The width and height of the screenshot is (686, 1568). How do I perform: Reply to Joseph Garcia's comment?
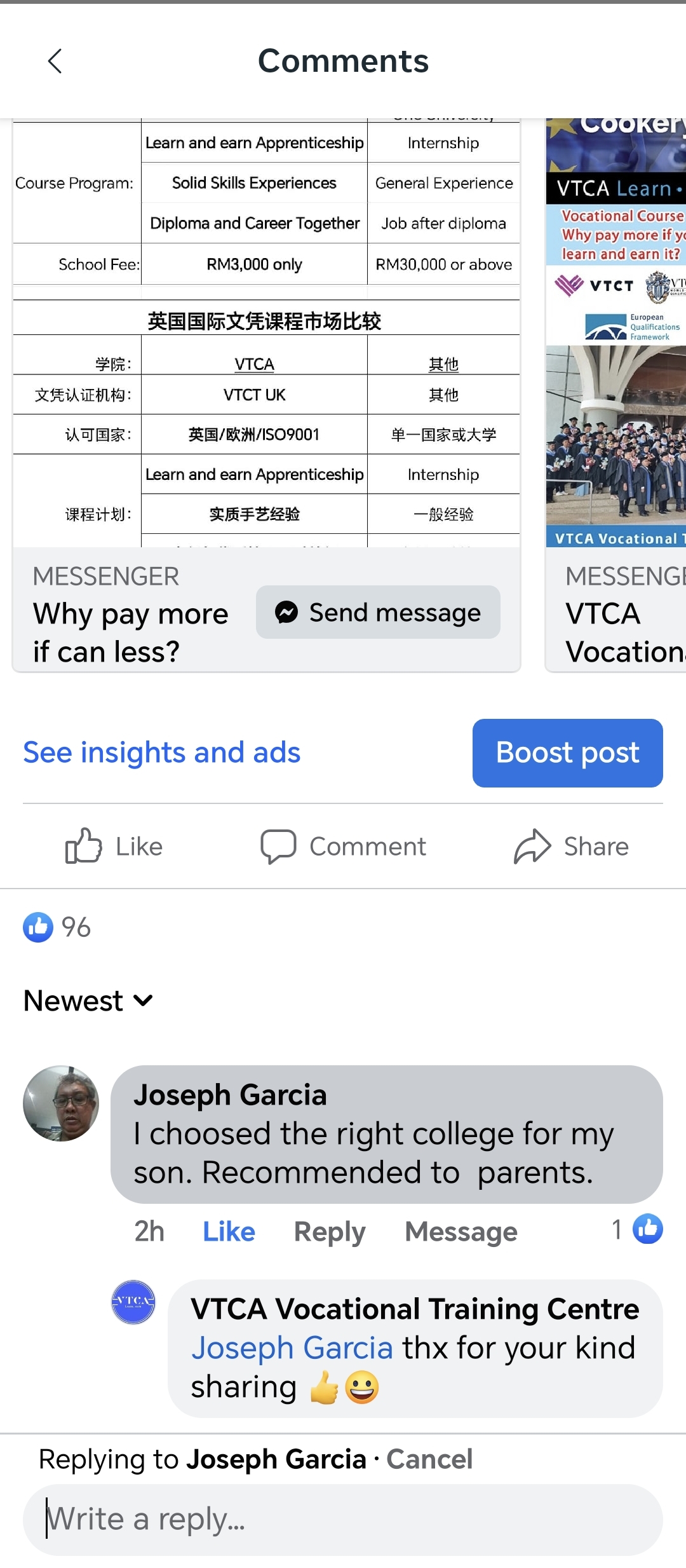tap(330, 1232)
